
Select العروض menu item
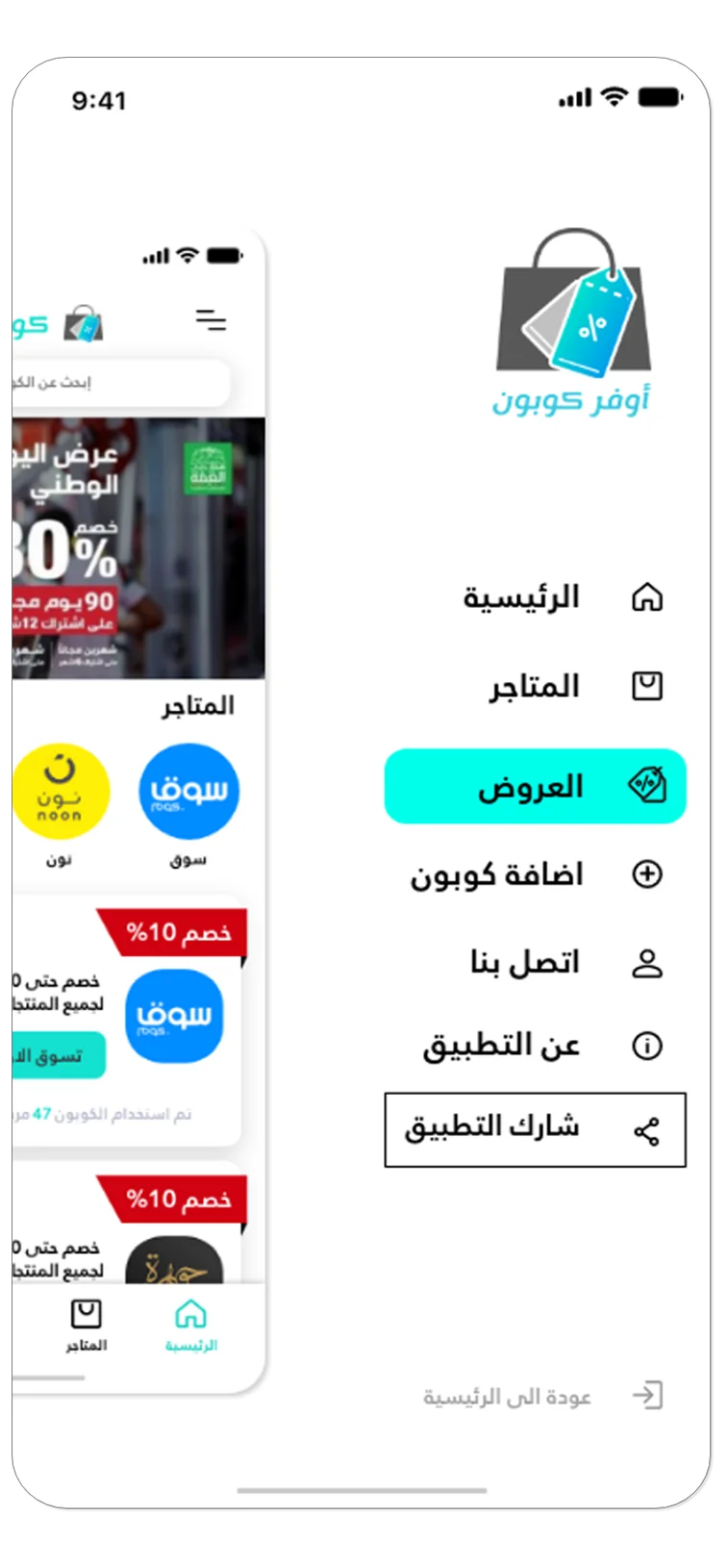tap(535, 787)
